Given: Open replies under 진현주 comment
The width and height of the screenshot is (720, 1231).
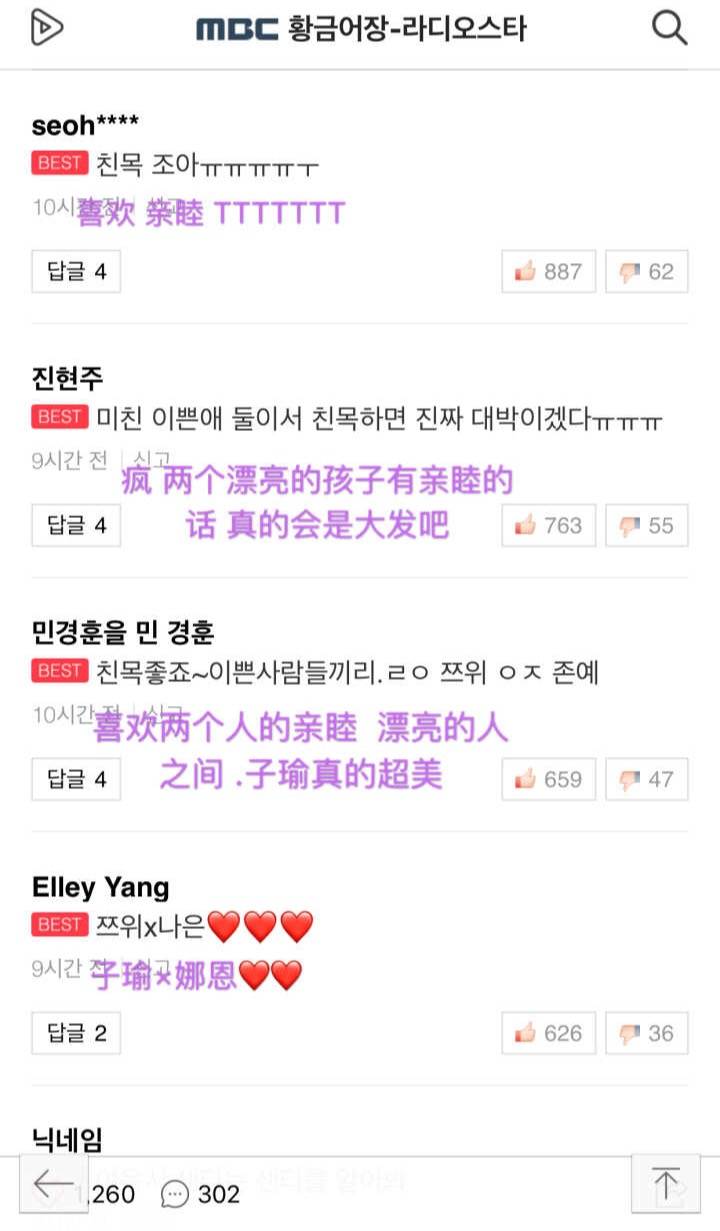Looking at the screenshot, I should 76,526.
